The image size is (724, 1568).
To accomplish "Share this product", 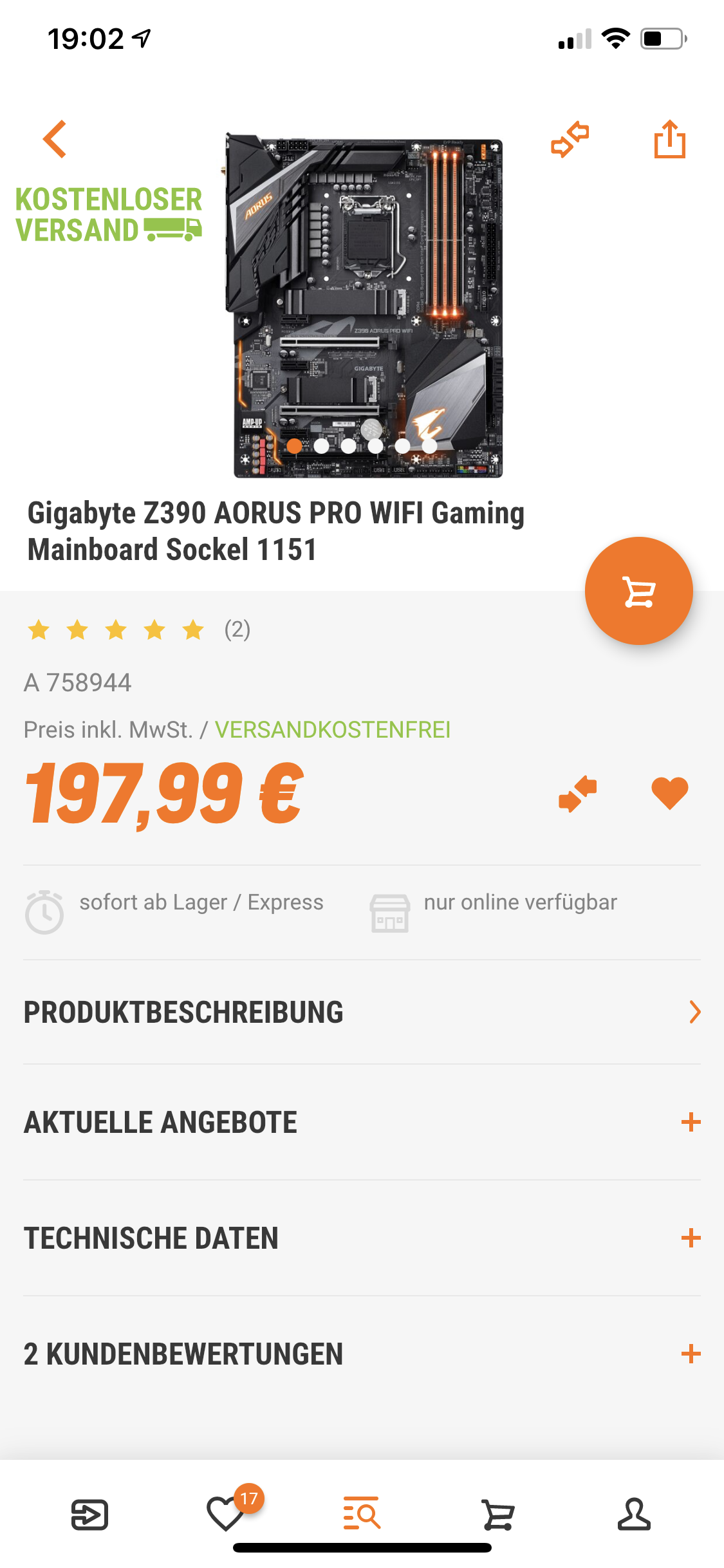I will coord(669,139).
